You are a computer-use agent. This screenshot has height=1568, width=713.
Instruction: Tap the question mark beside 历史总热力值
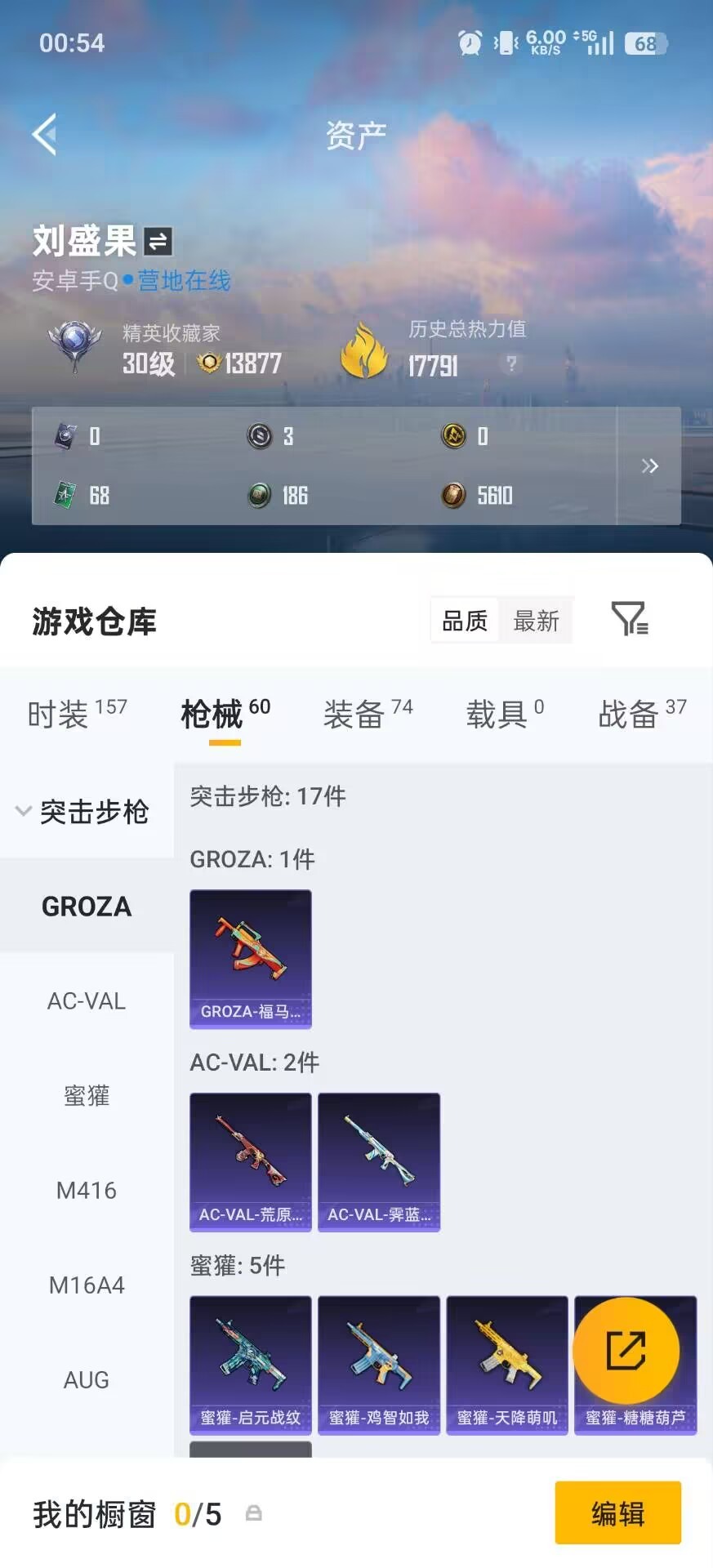click(510, 365)
